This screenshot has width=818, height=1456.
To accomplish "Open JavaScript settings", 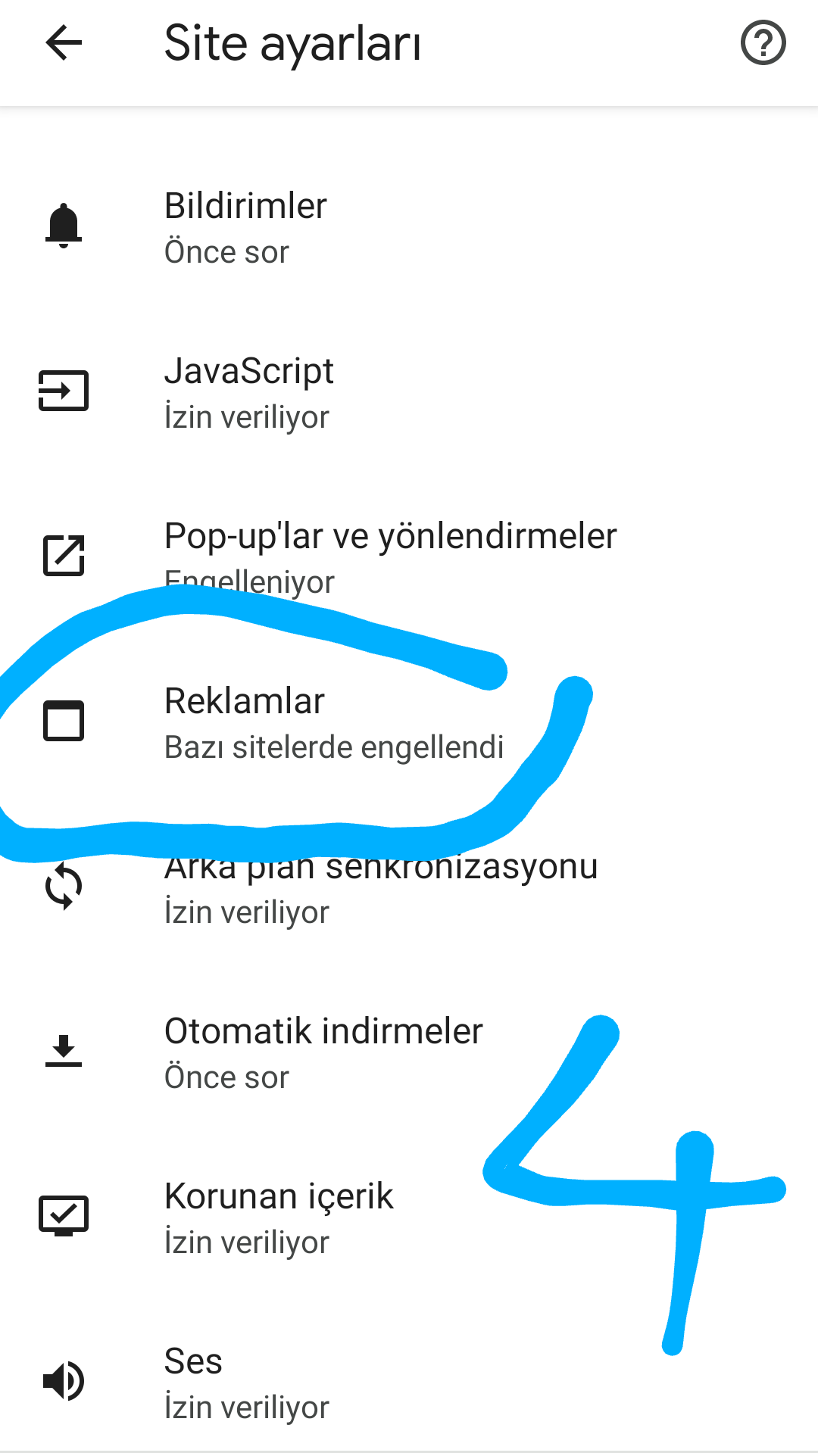I will point(248,392).
